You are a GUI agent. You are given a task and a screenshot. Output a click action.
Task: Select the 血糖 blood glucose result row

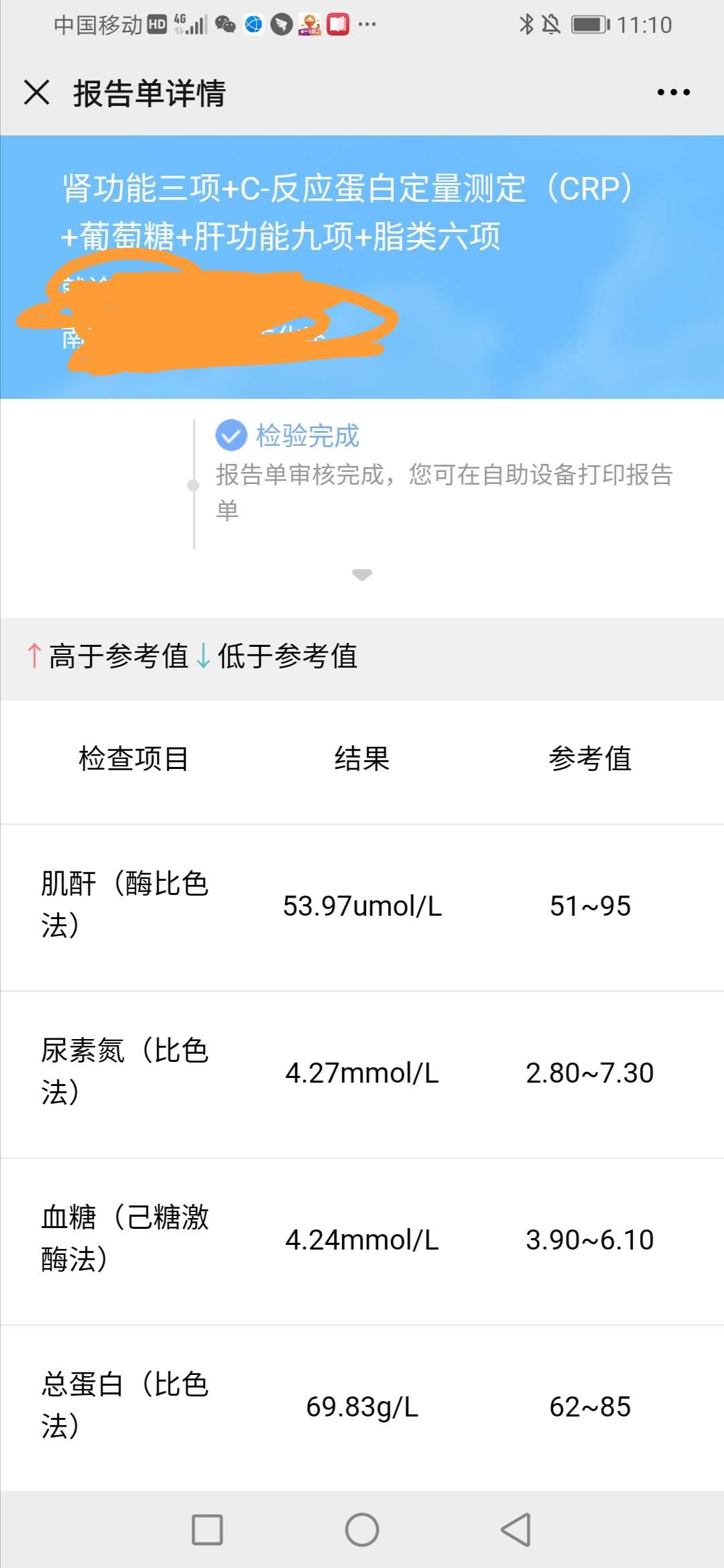(362, 1241)
